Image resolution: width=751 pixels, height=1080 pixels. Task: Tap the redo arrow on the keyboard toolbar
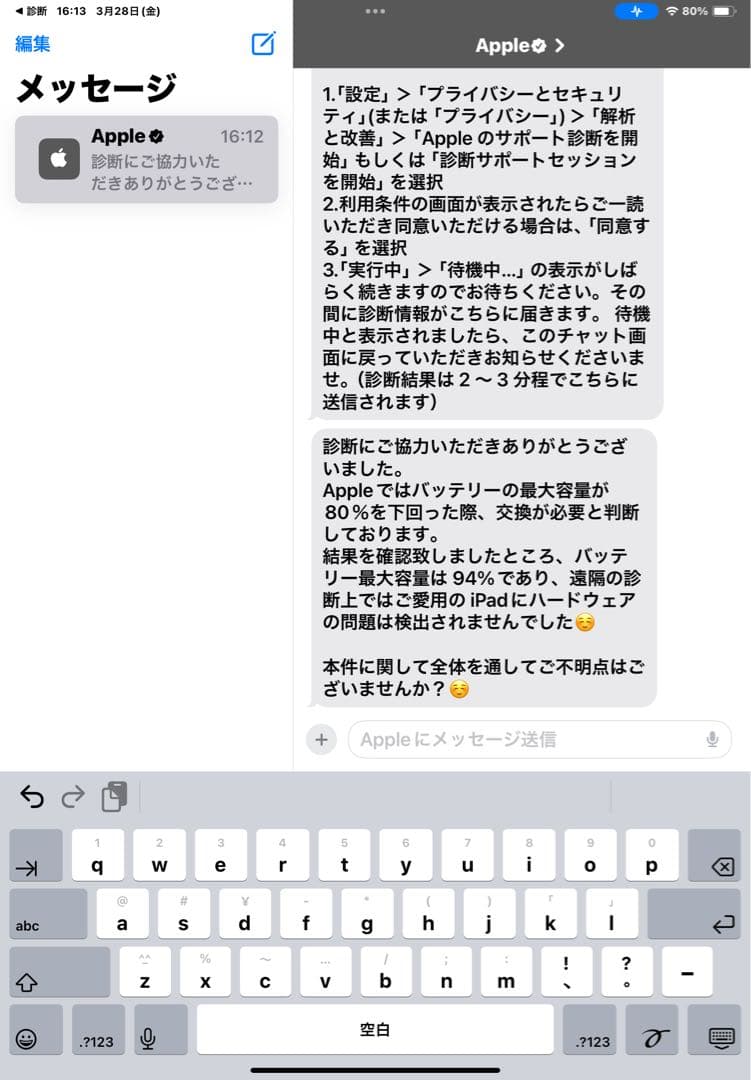point(75,796)
